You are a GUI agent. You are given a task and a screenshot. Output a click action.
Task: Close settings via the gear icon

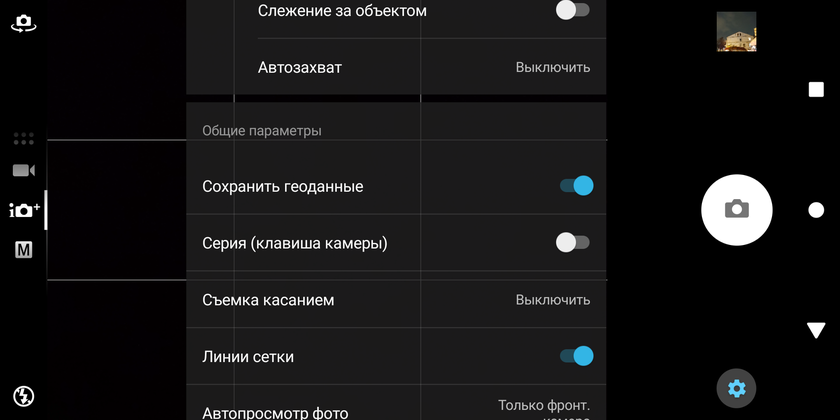click(736, 388)
